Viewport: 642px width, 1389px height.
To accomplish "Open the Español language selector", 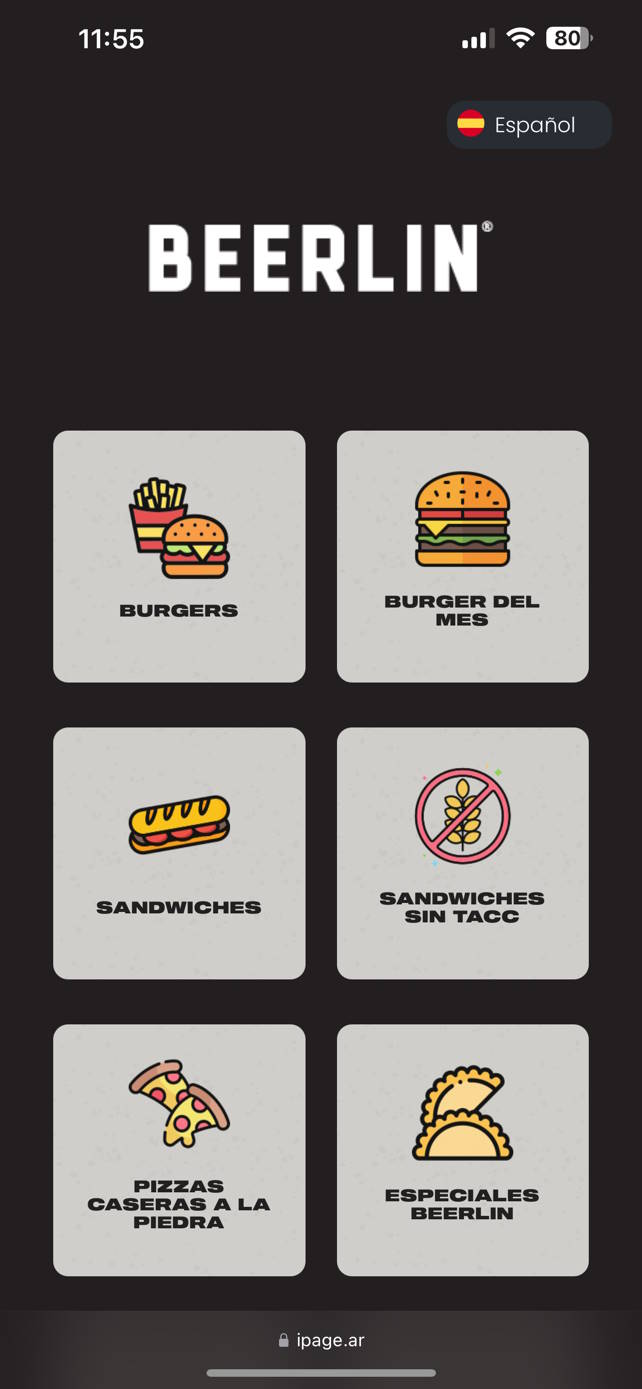I will pyautogui.click(x=528, y=125).
